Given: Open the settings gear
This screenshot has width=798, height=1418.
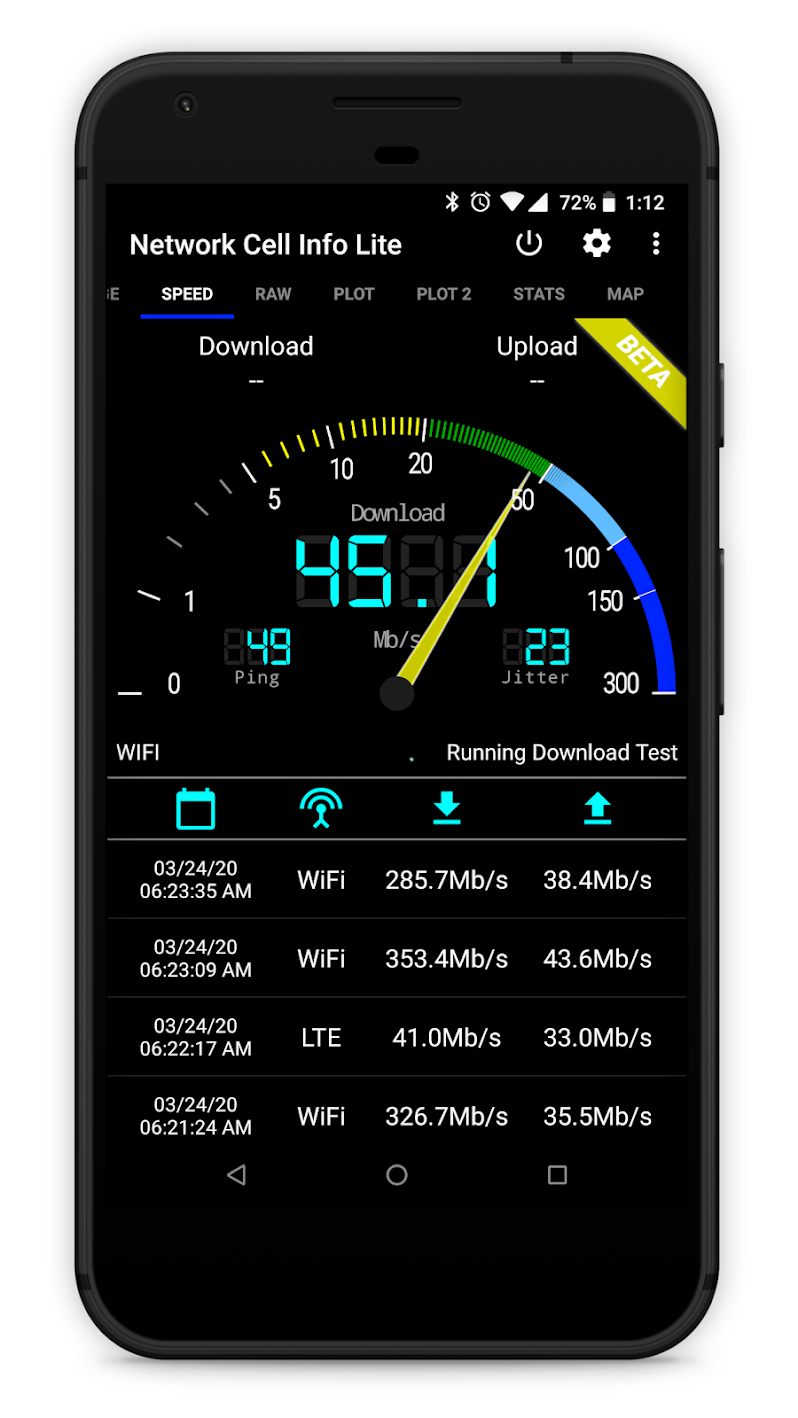Looking at the screenshot, I should (597, 243).
